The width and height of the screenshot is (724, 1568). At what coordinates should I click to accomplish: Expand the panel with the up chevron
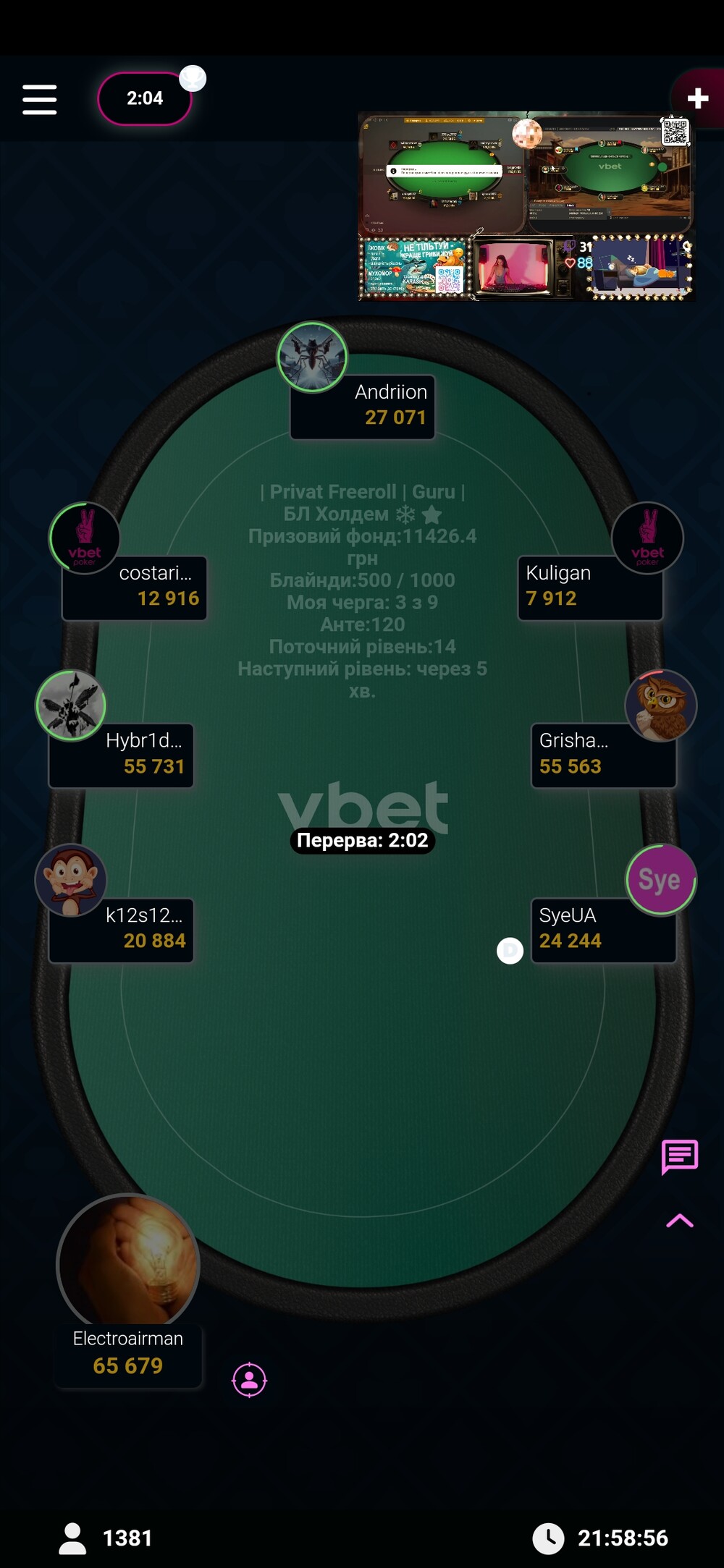coord(679,1221)
